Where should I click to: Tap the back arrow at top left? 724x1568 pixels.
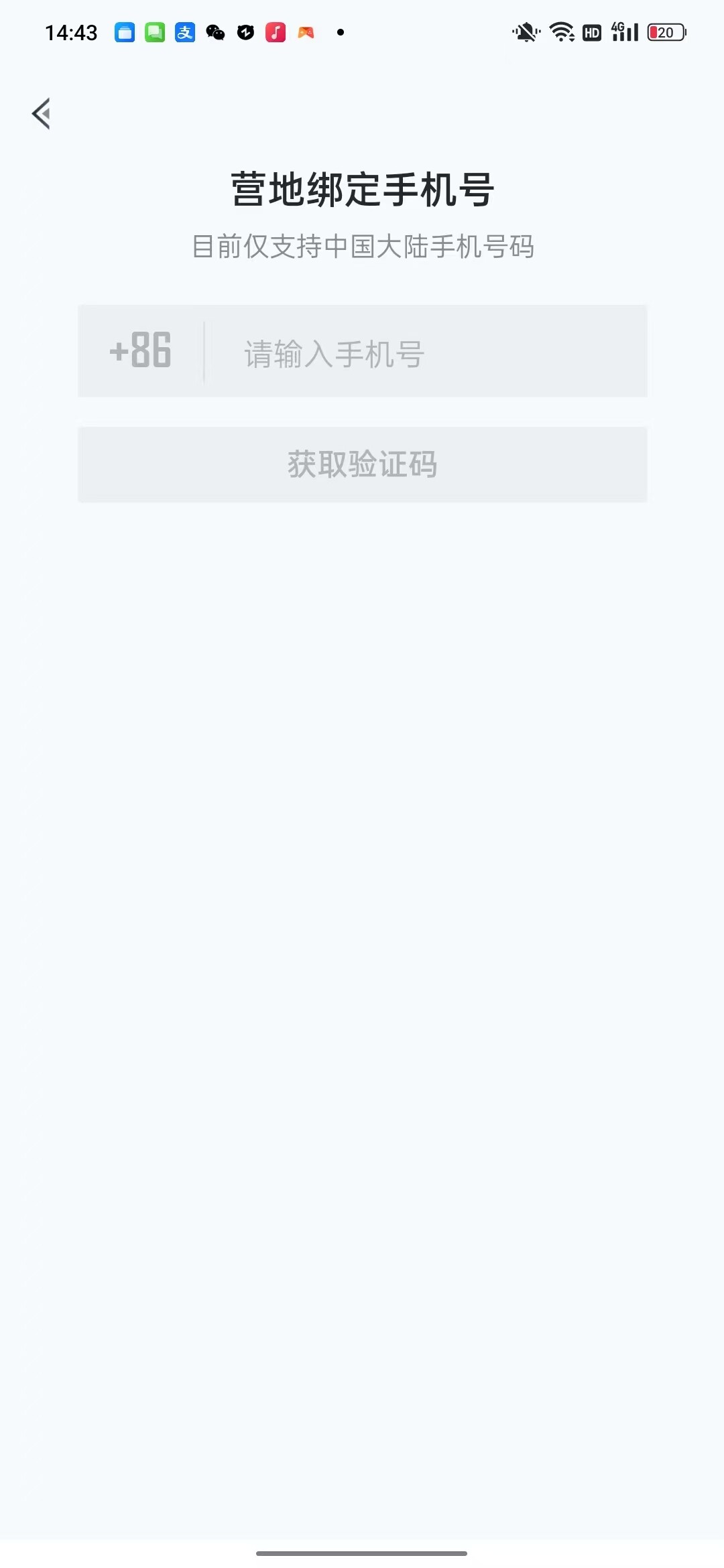[42, 113]
